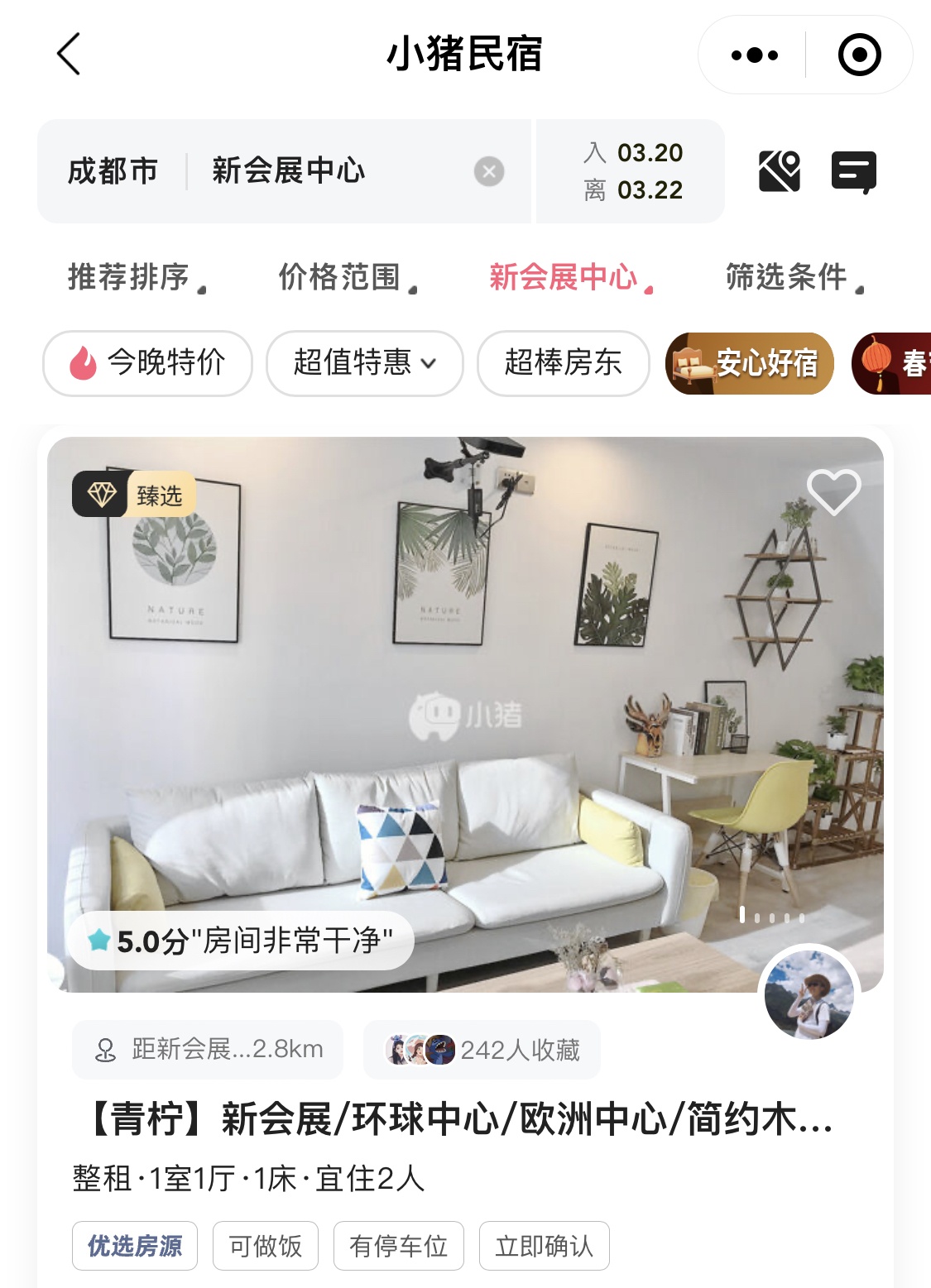Screen dimensions: 931x1288
Task: Select the 超棒房东 filter chip
Action: click(563, 363)
